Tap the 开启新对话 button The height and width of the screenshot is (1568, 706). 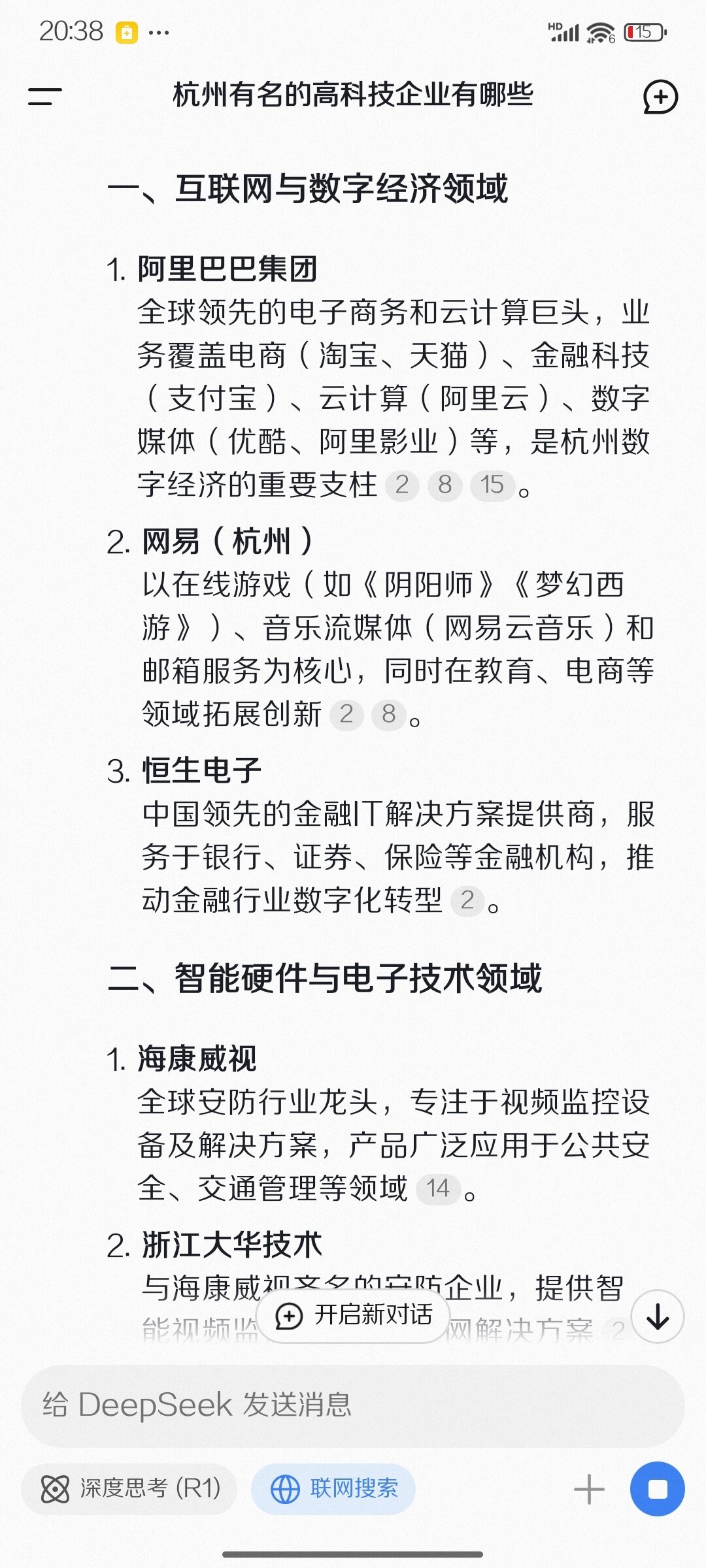354,1315
